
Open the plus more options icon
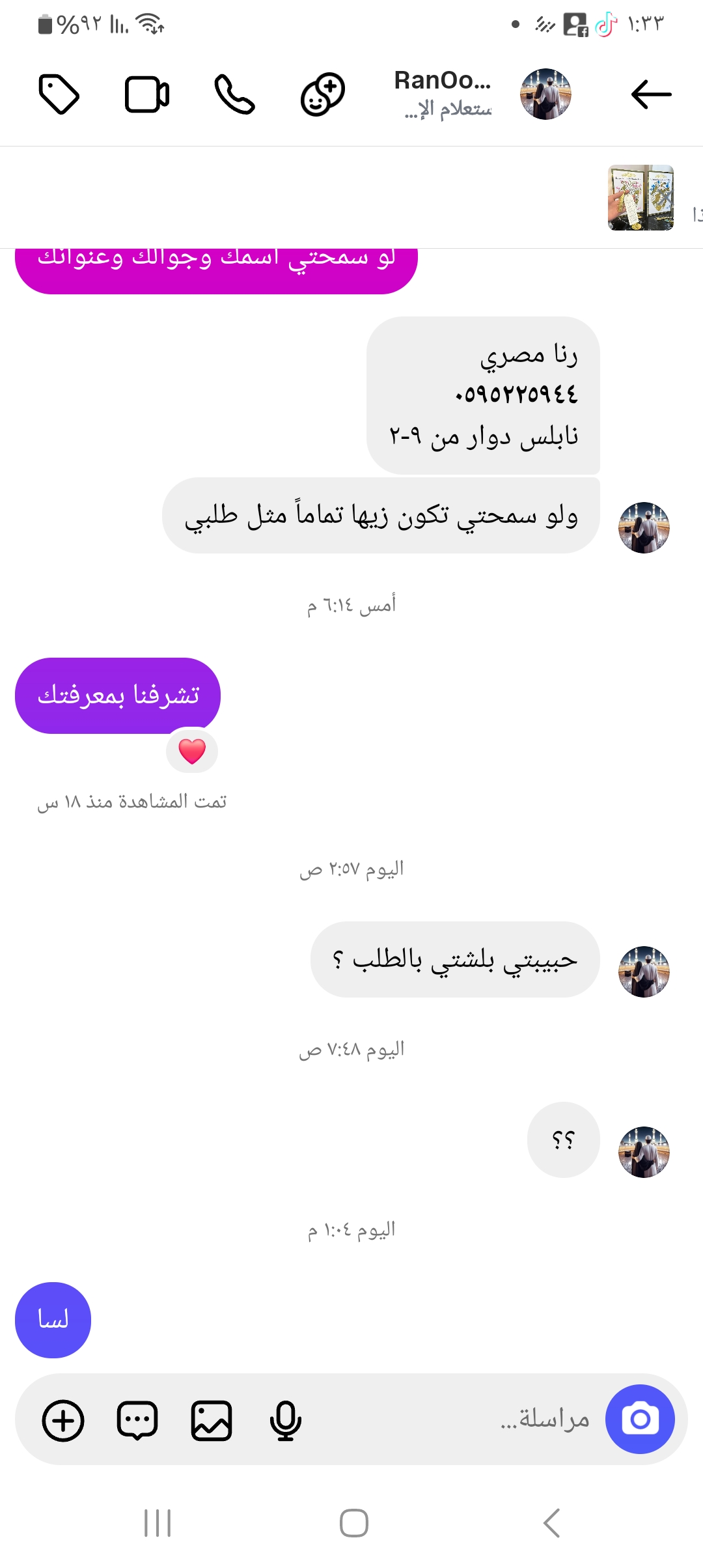coord(63,1420)
